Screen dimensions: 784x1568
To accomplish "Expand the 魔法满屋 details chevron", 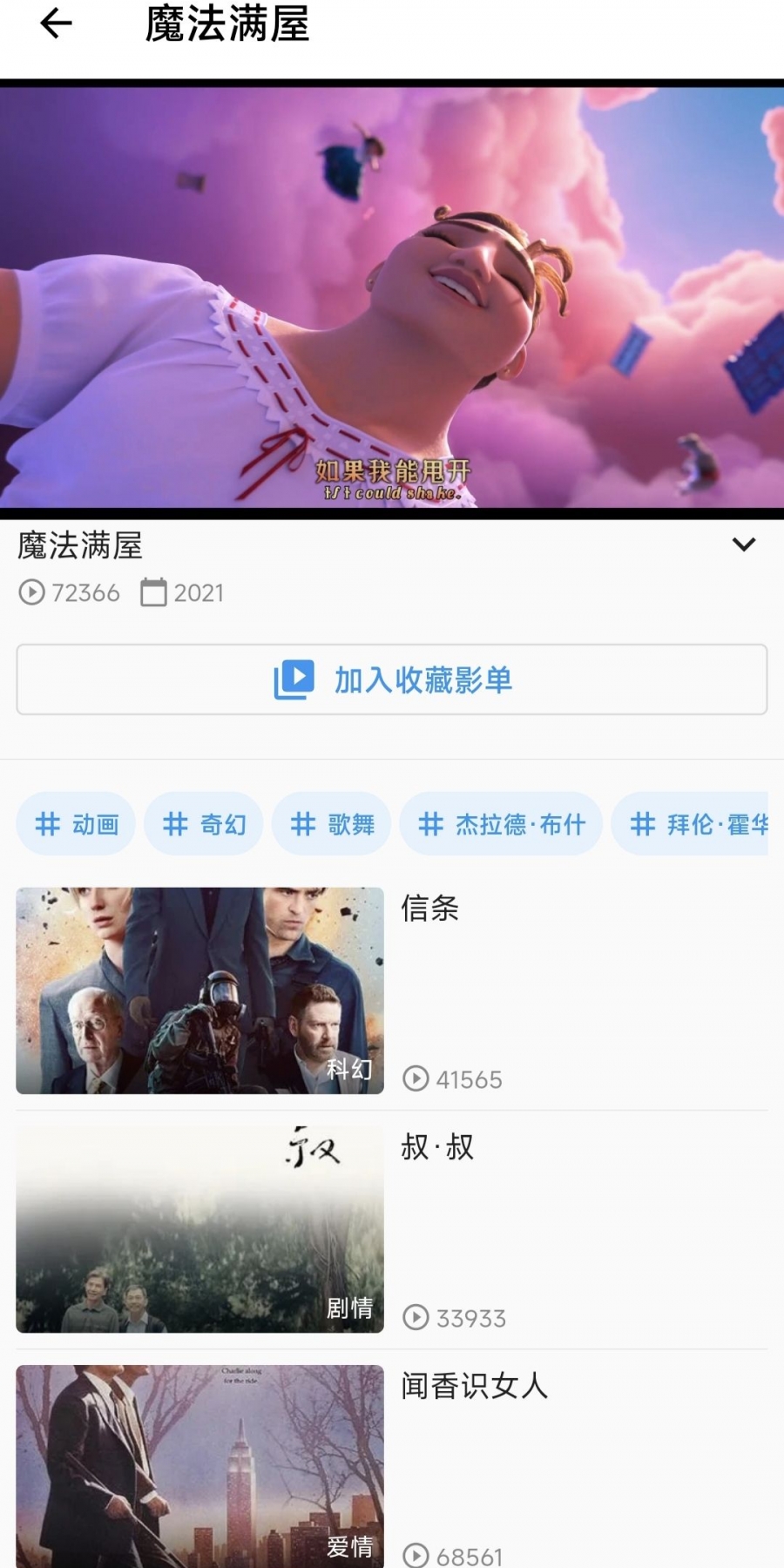I will coord(743,545).
